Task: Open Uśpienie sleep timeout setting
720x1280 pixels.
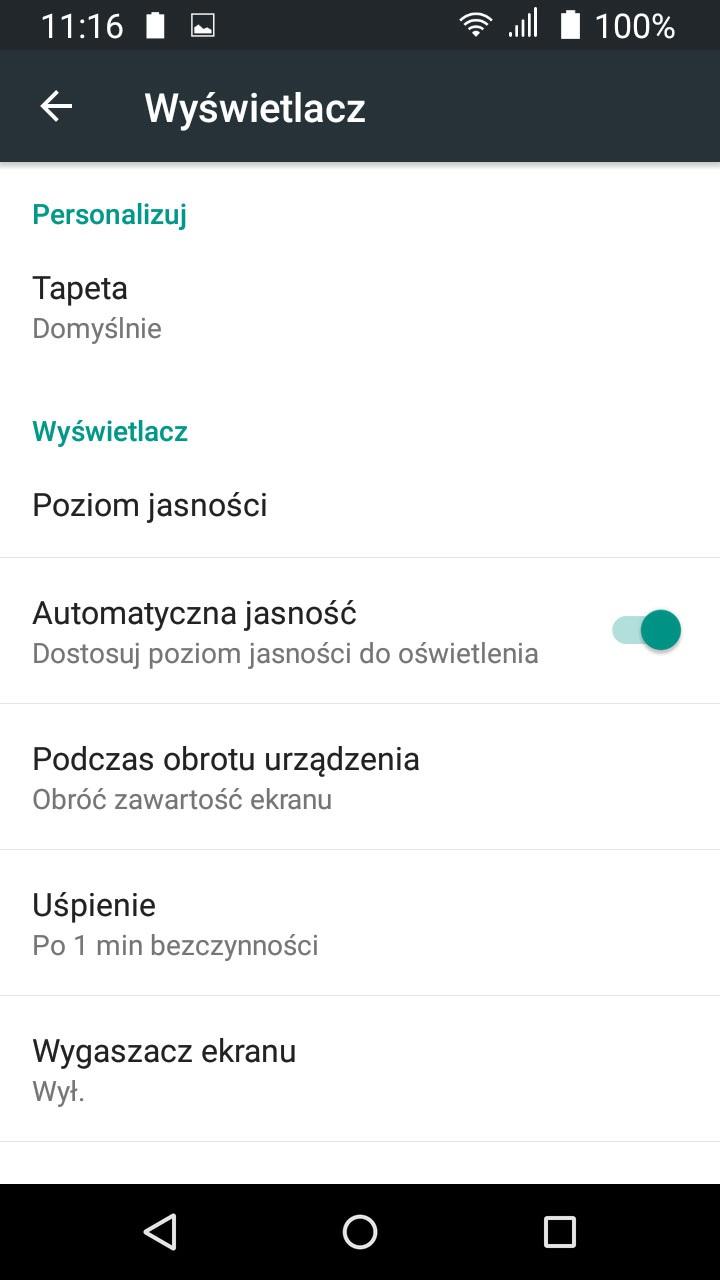Action: [x=360, y=923]
